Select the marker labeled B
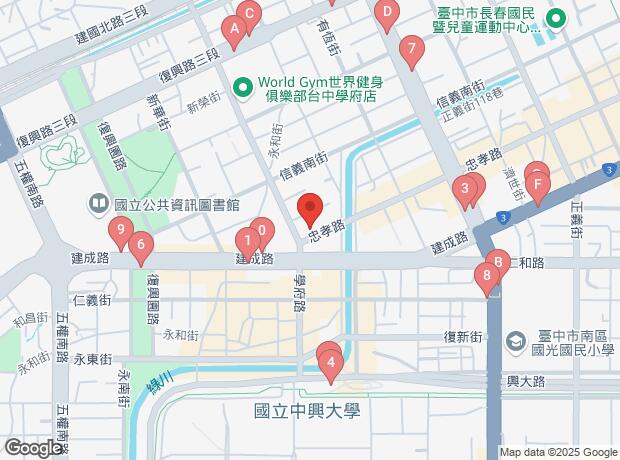This screenshot has width=620, height=460. (x=498, y=262)
